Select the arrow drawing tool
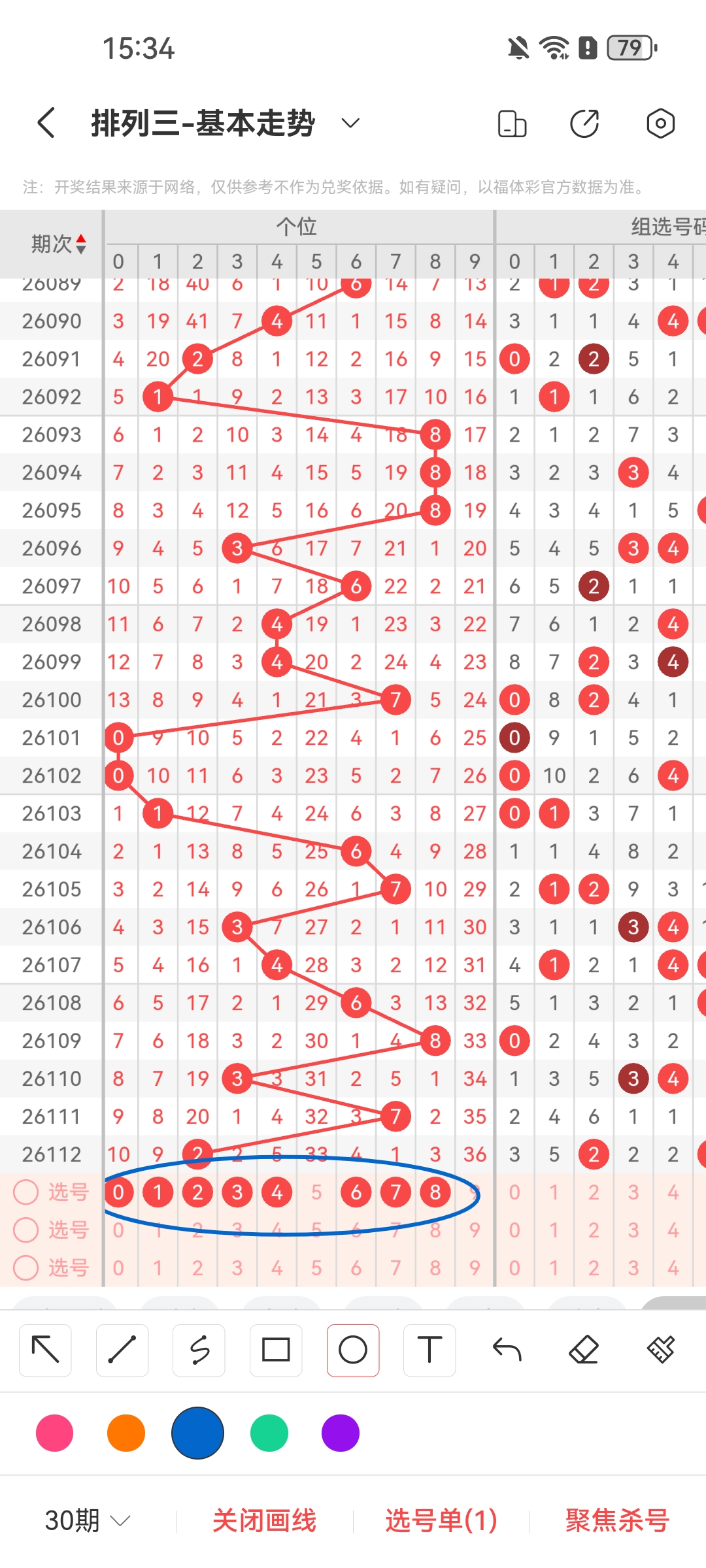706x1568 pixels. pos(46,1350)
